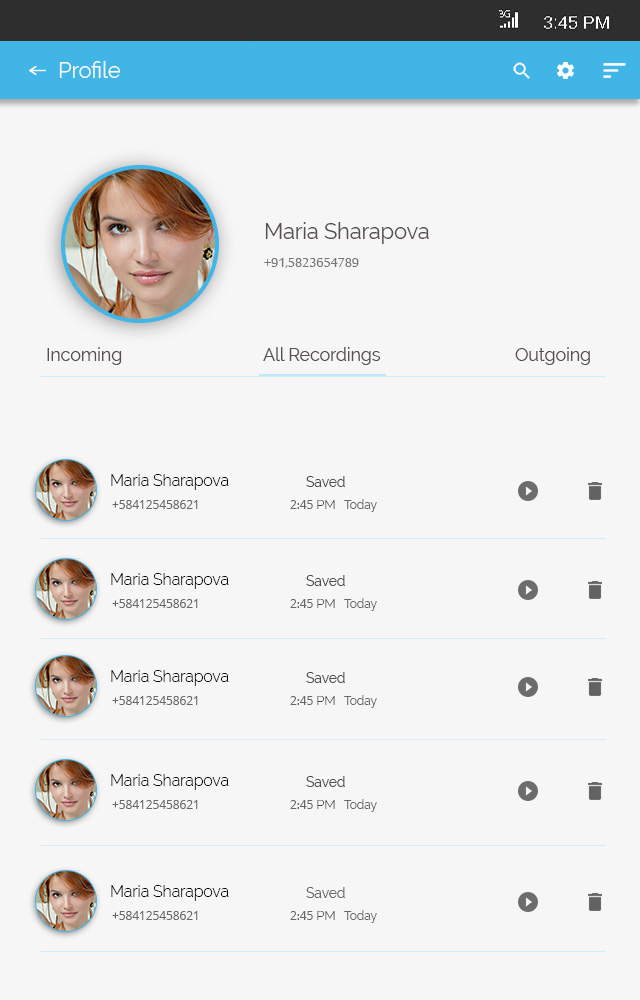The image size is (640, 1000).
Task: Show the Outgoing recordings tab
Action: [552, 355]
